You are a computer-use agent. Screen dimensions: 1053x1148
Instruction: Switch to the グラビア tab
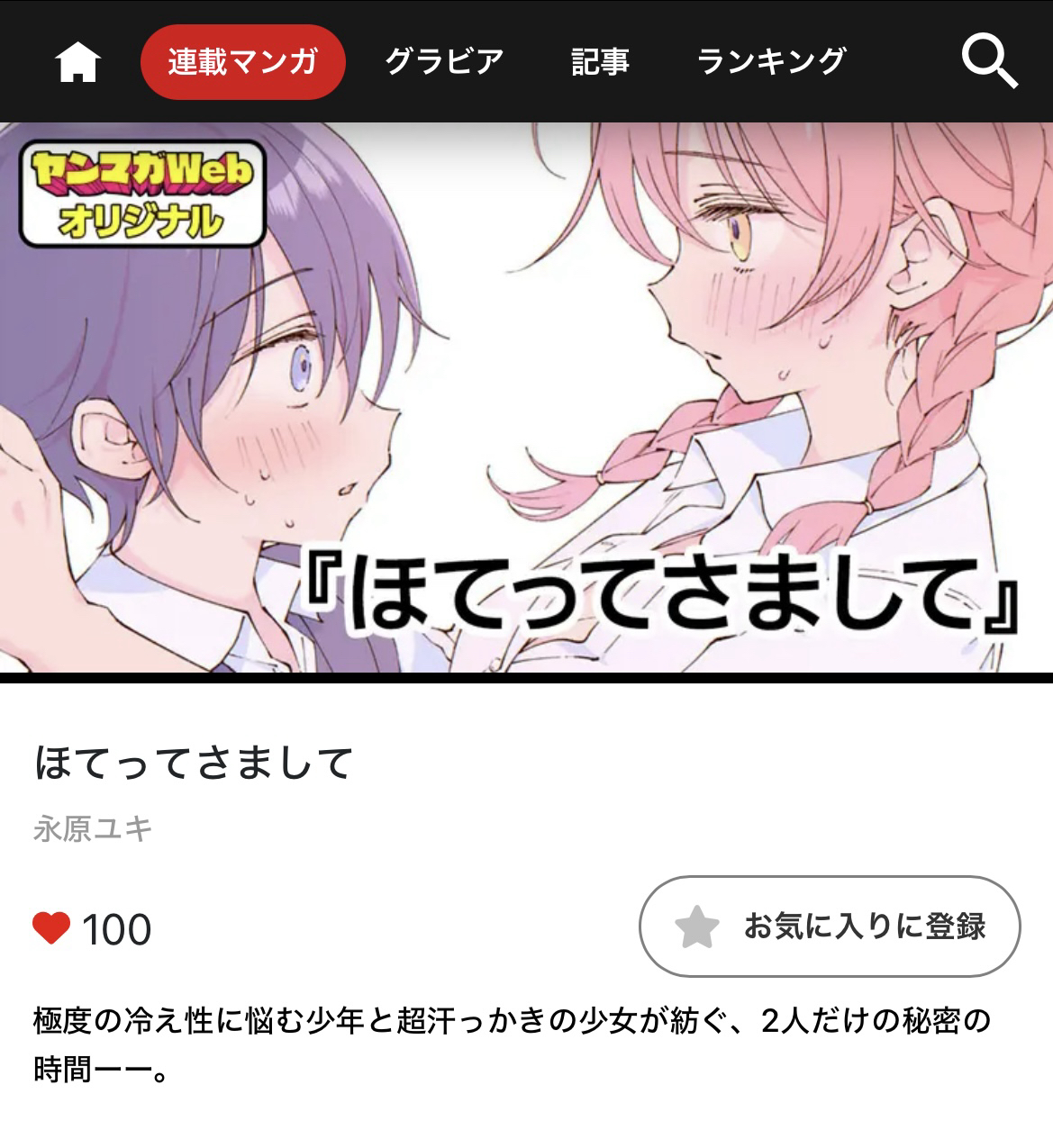pos(444,62)
